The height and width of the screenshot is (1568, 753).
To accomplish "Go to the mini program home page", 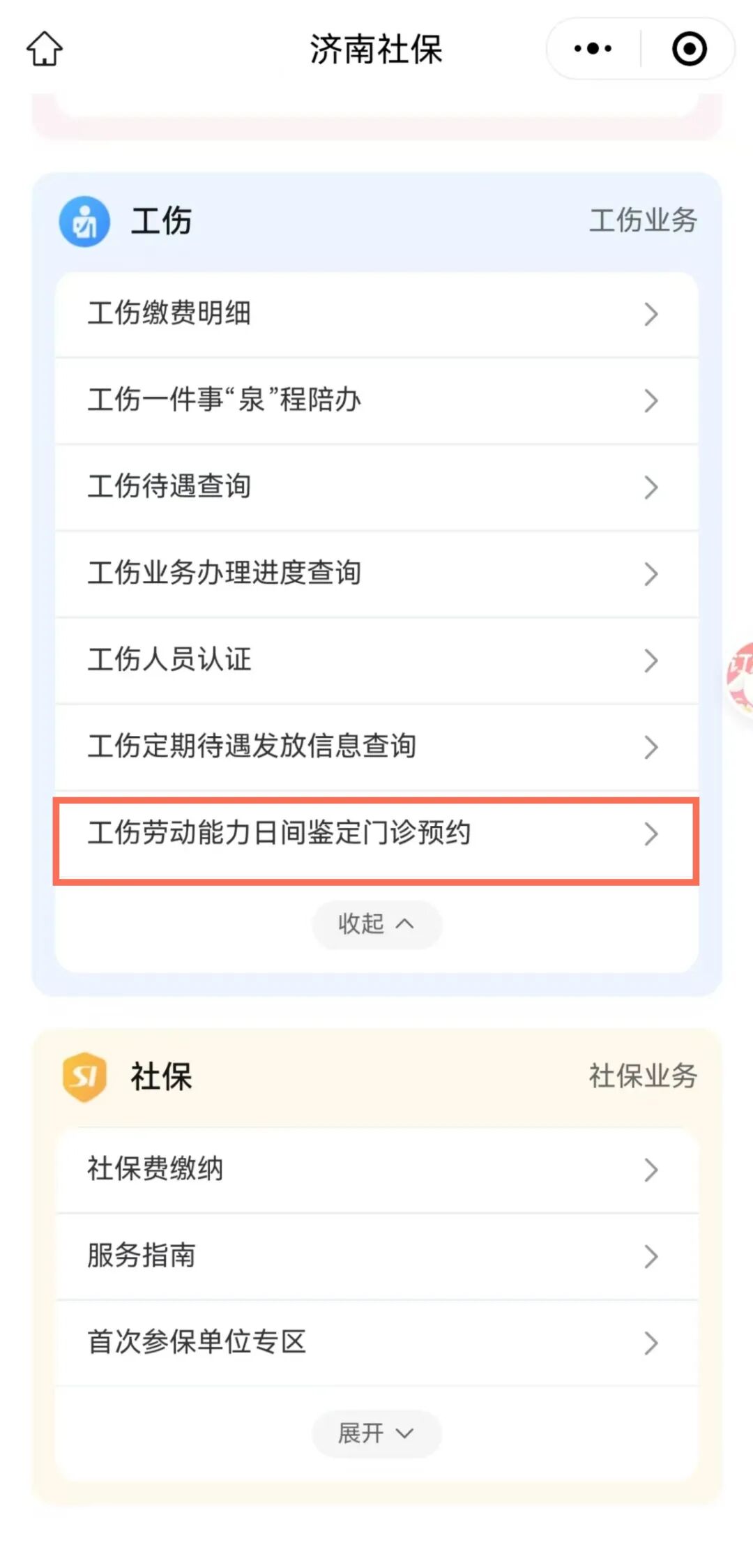I will 45,49.
